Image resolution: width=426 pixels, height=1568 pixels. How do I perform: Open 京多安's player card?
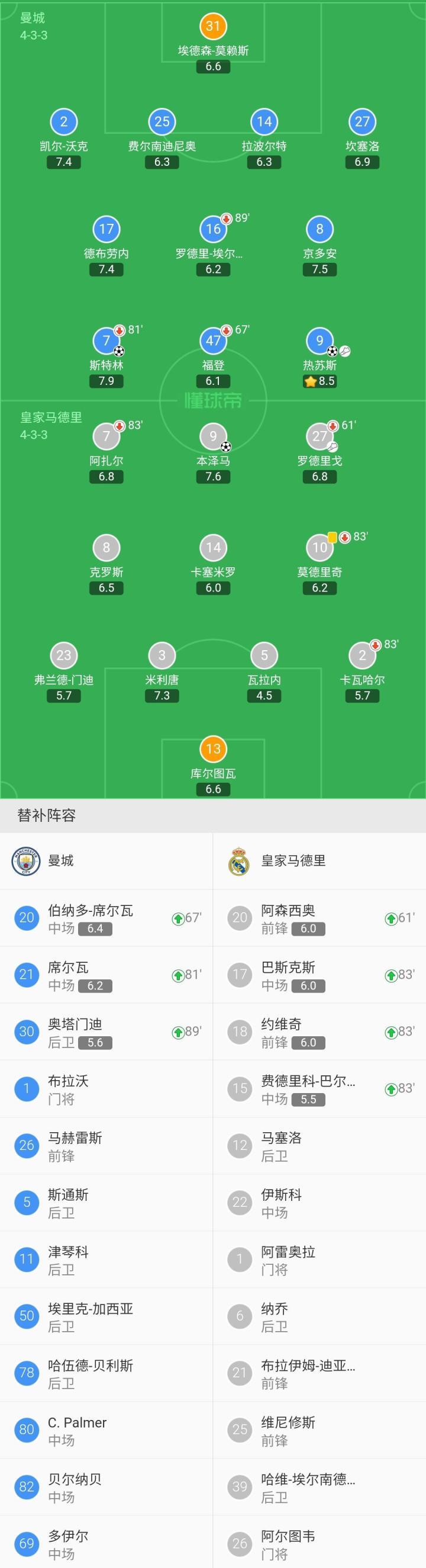pos(319,230)
